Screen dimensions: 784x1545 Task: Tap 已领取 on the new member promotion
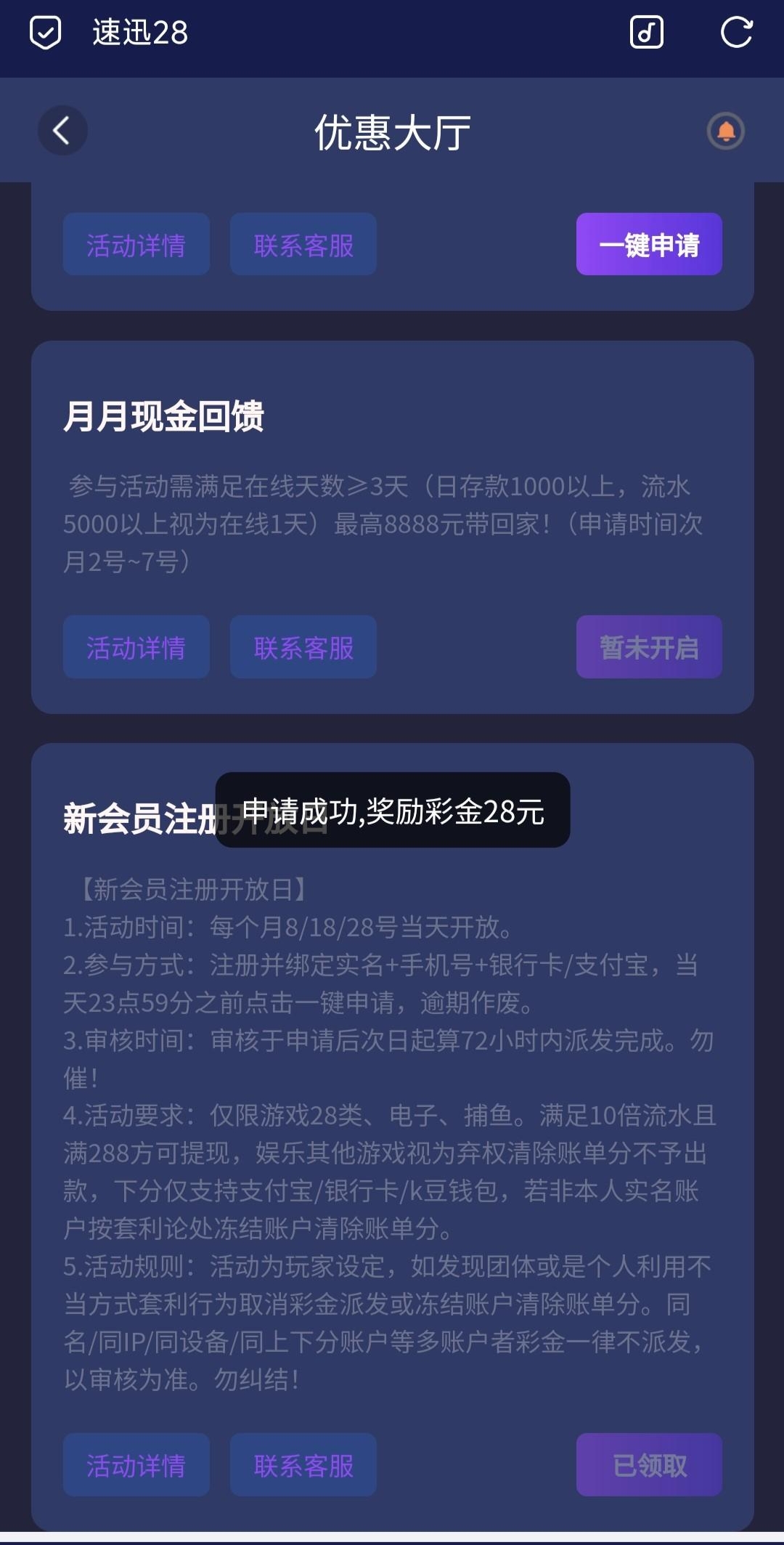(648, 1466)
